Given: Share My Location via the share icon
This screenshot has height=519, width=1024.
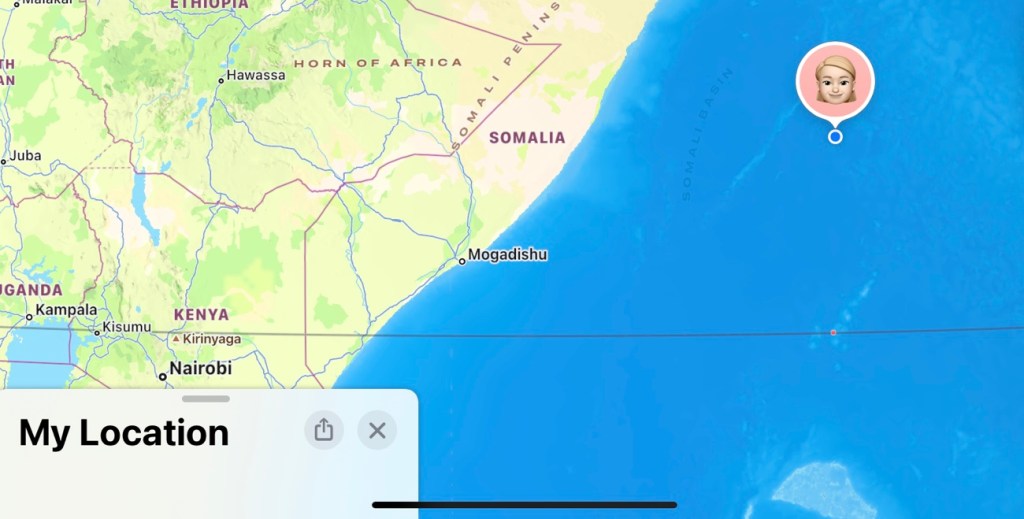Looking at the screenshot, I should pyautogui.click(x=323, y=430).
